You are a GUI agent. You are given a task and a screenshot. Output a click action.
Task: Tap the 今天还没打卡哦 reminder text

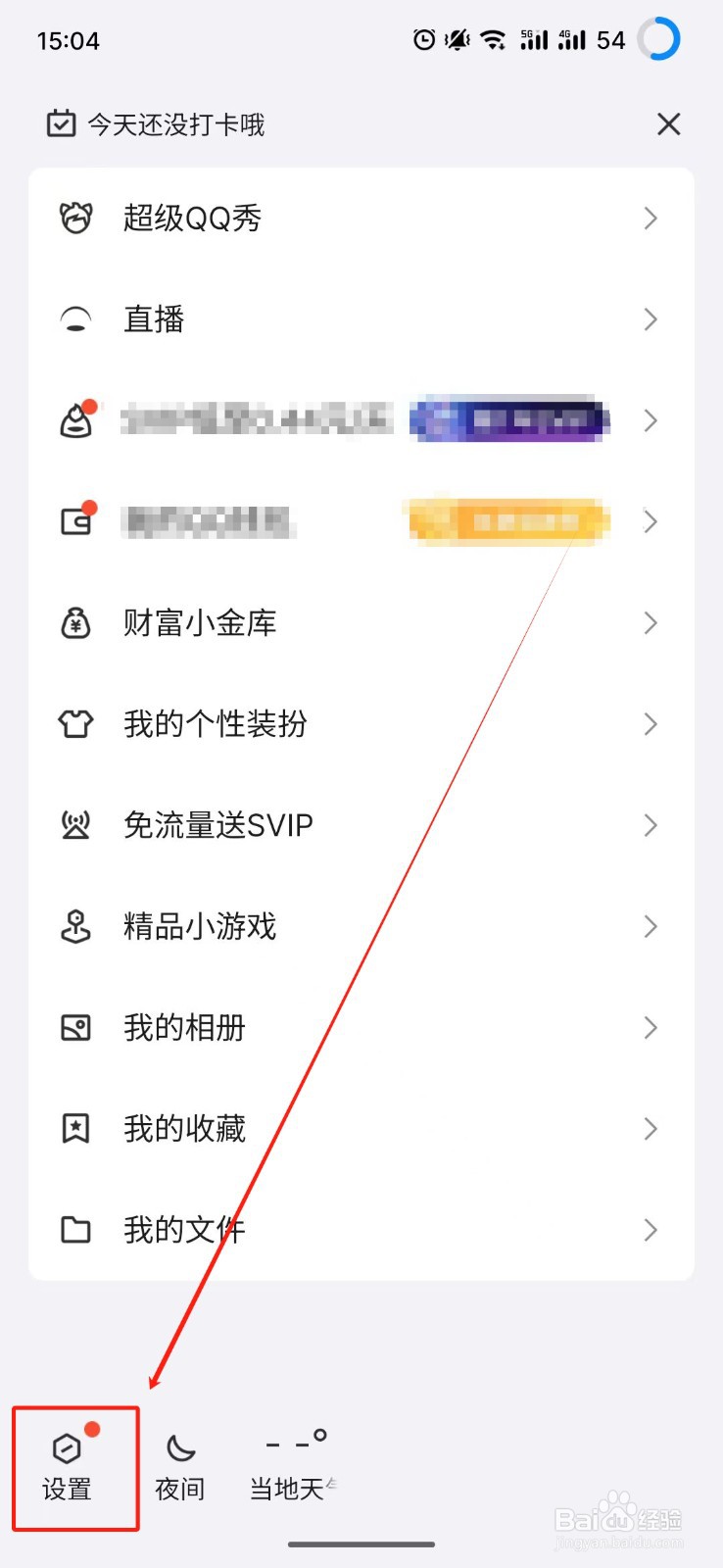pyautogui.click(x=174, y=124)
